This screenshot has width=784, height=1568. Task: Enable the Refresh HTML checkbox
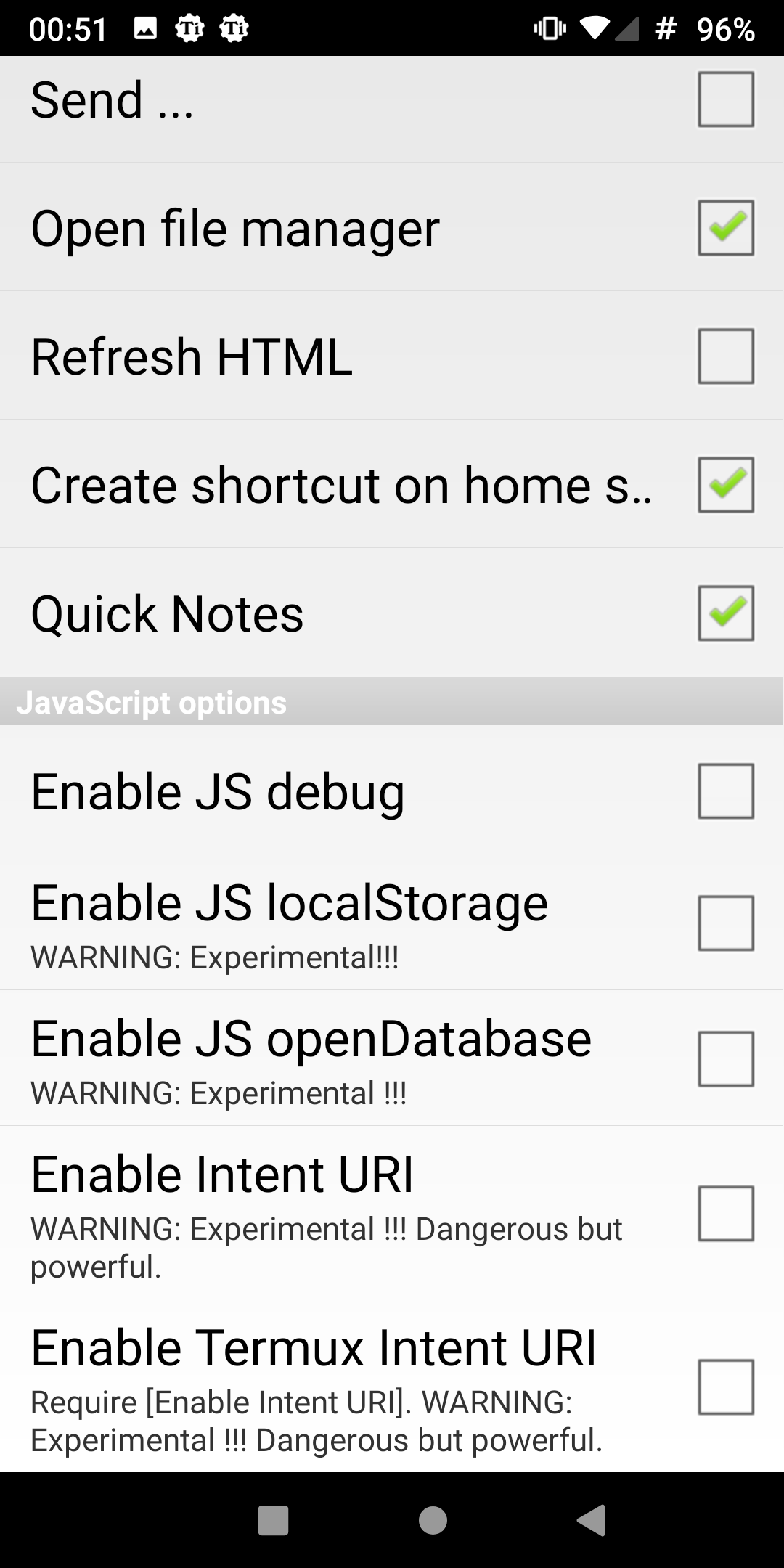coord(726,356)
